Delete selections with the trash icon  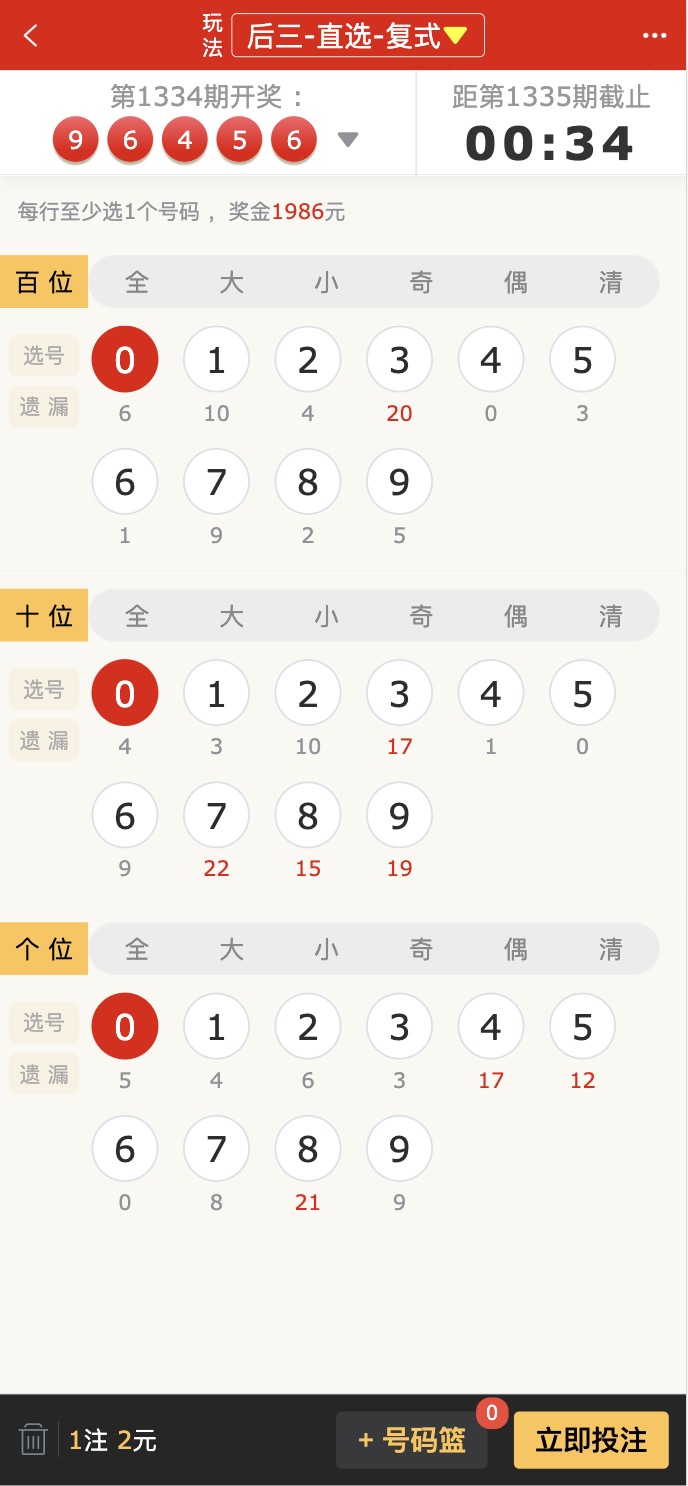(x=33, y=1440)
